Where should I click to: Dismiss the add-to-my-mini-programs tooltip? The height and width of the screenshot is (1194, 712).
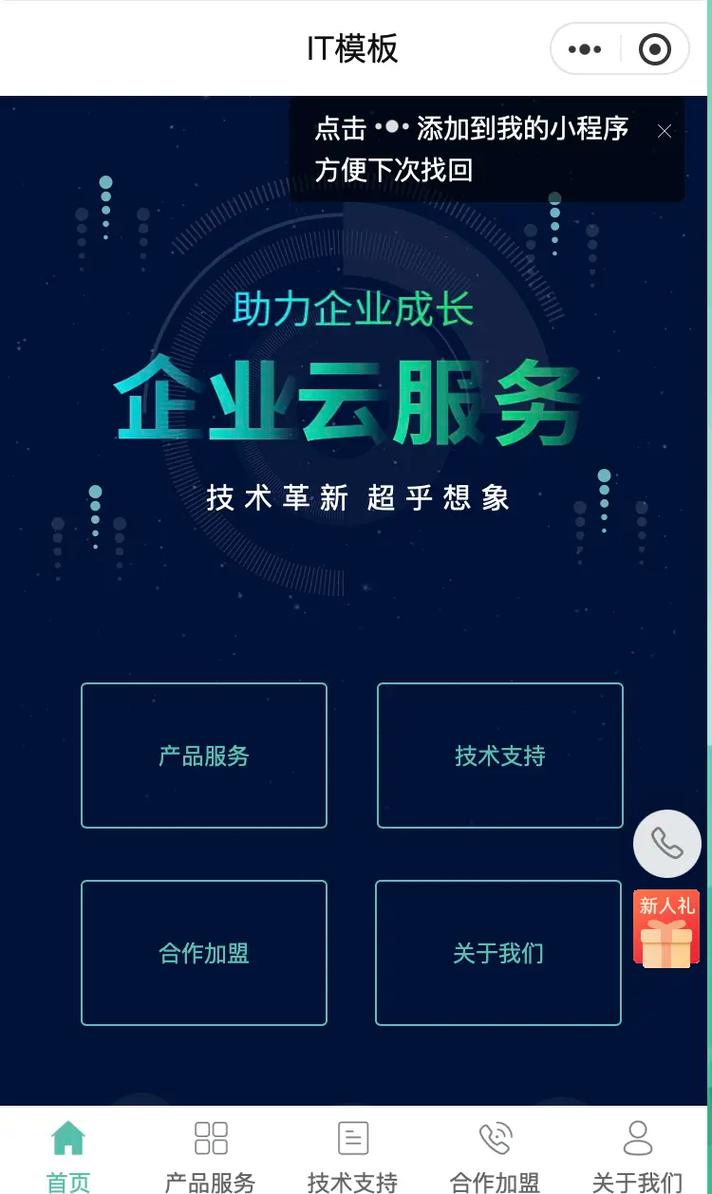pyautogui.click(x=664, y=131)
